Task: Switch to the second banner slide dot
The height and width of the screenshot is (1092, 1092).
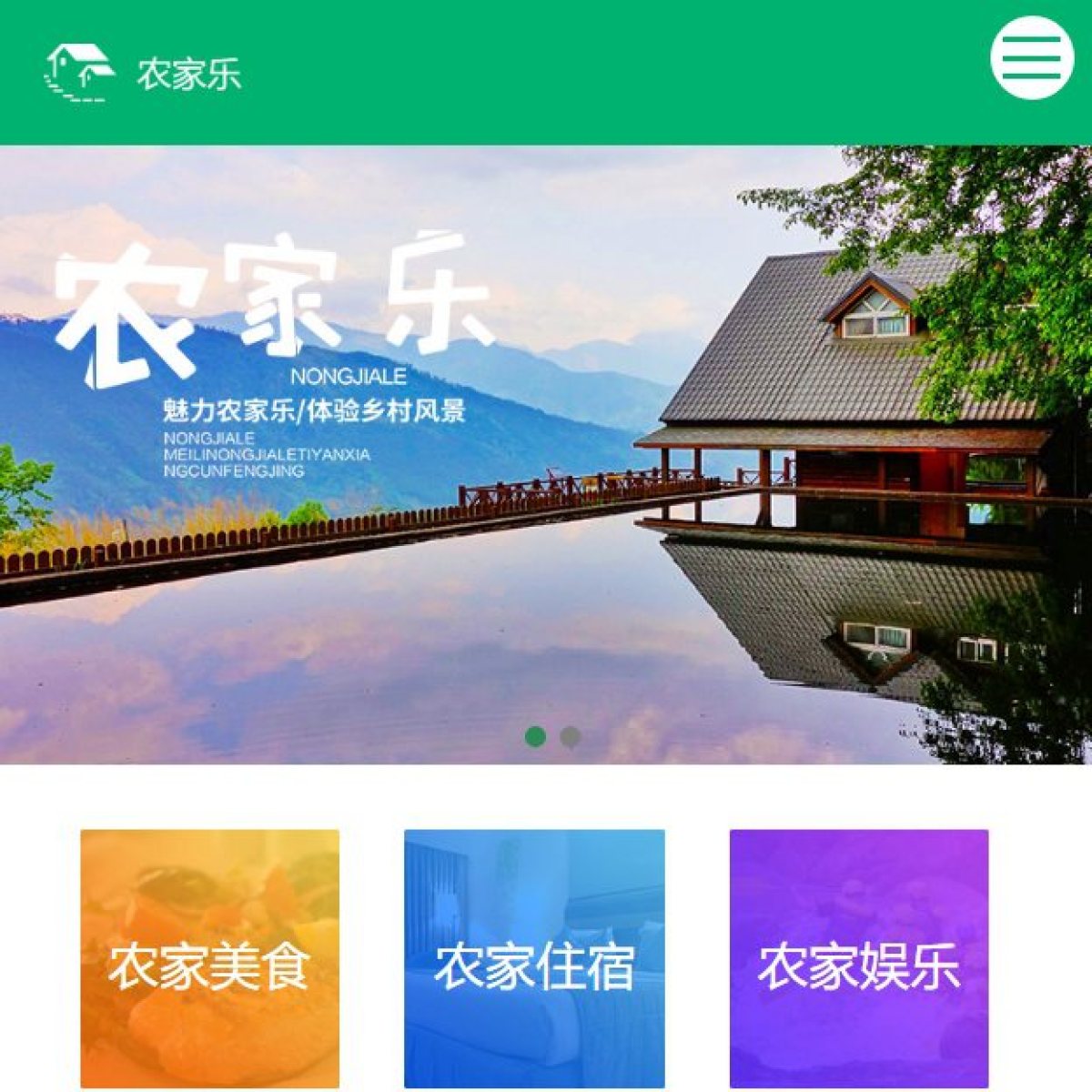Action: 571,736
